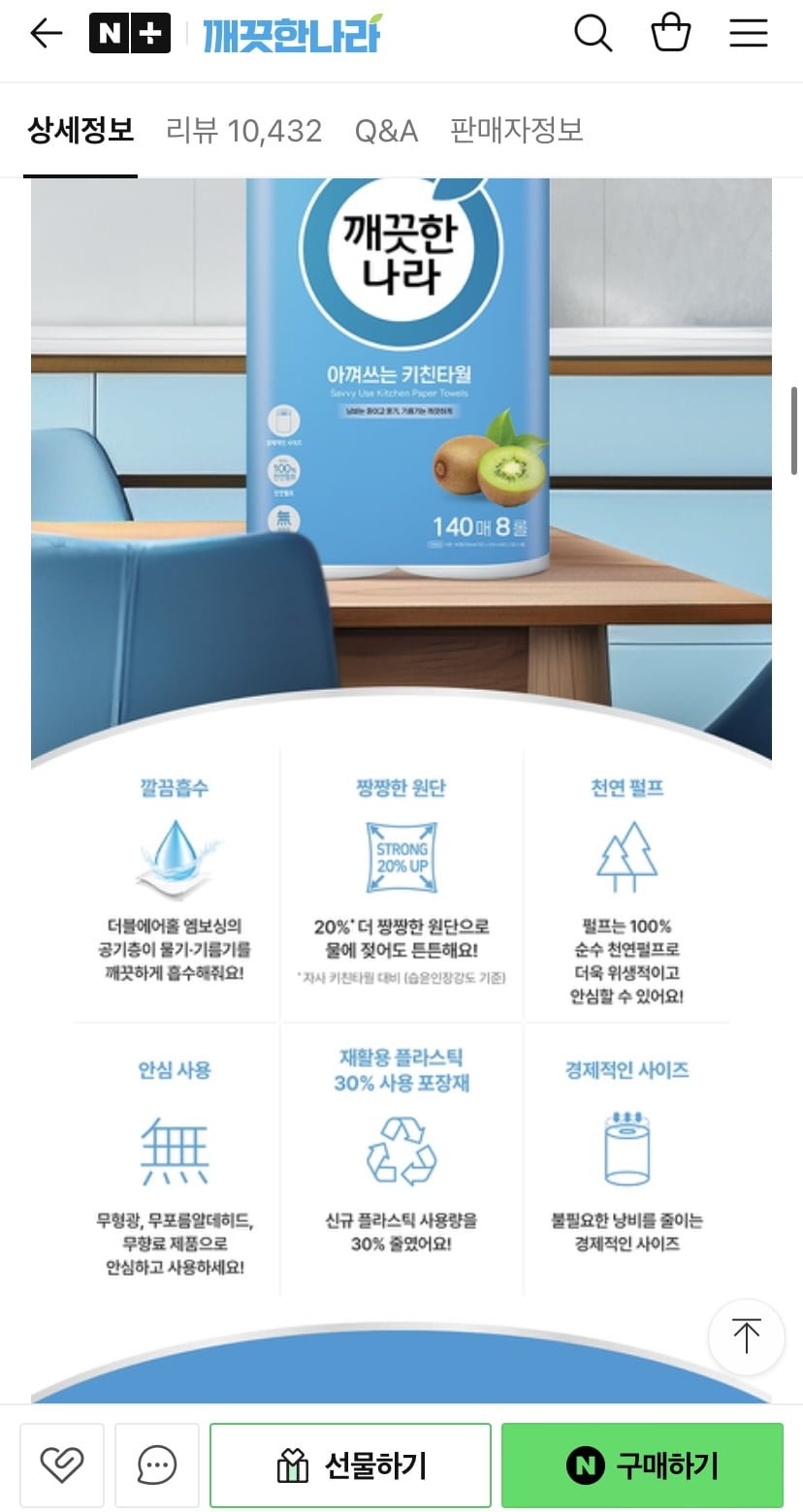Open the N+ membership logo
This screenshot has width=803, height=1512.
pos(129,34)
